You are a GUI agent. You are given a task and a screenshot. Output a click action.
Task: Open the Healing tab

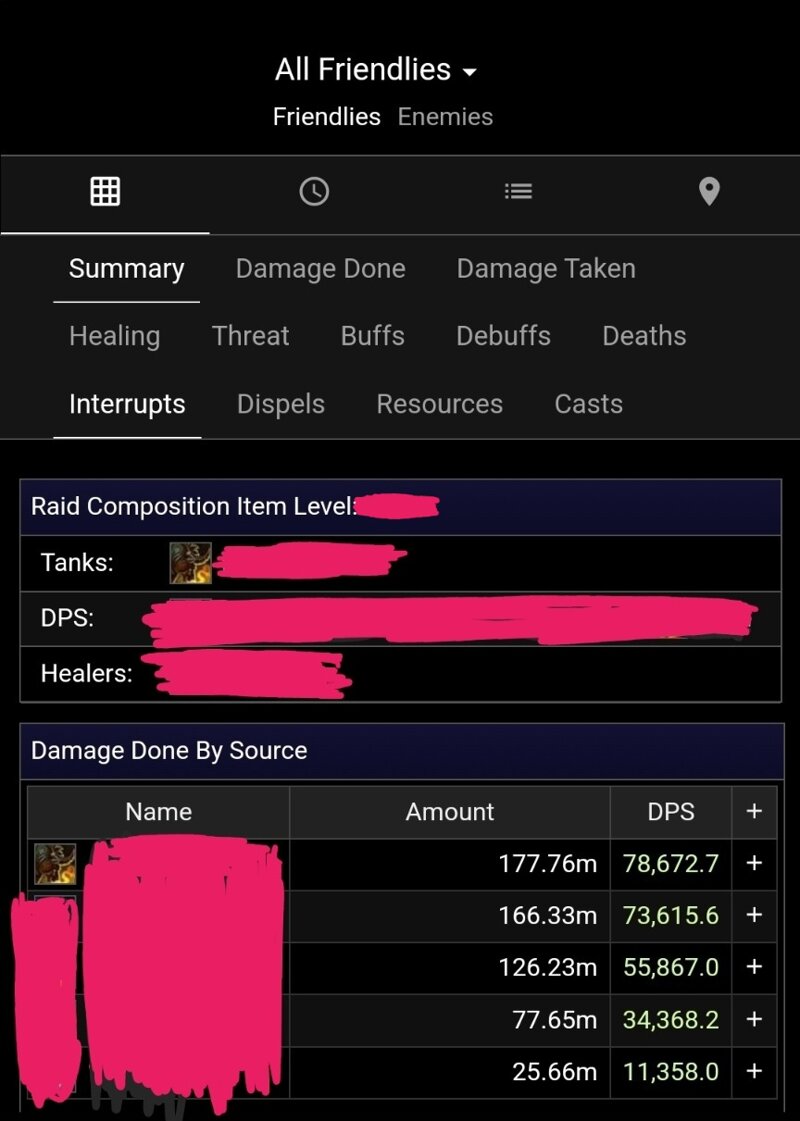[x=114, y=336]
